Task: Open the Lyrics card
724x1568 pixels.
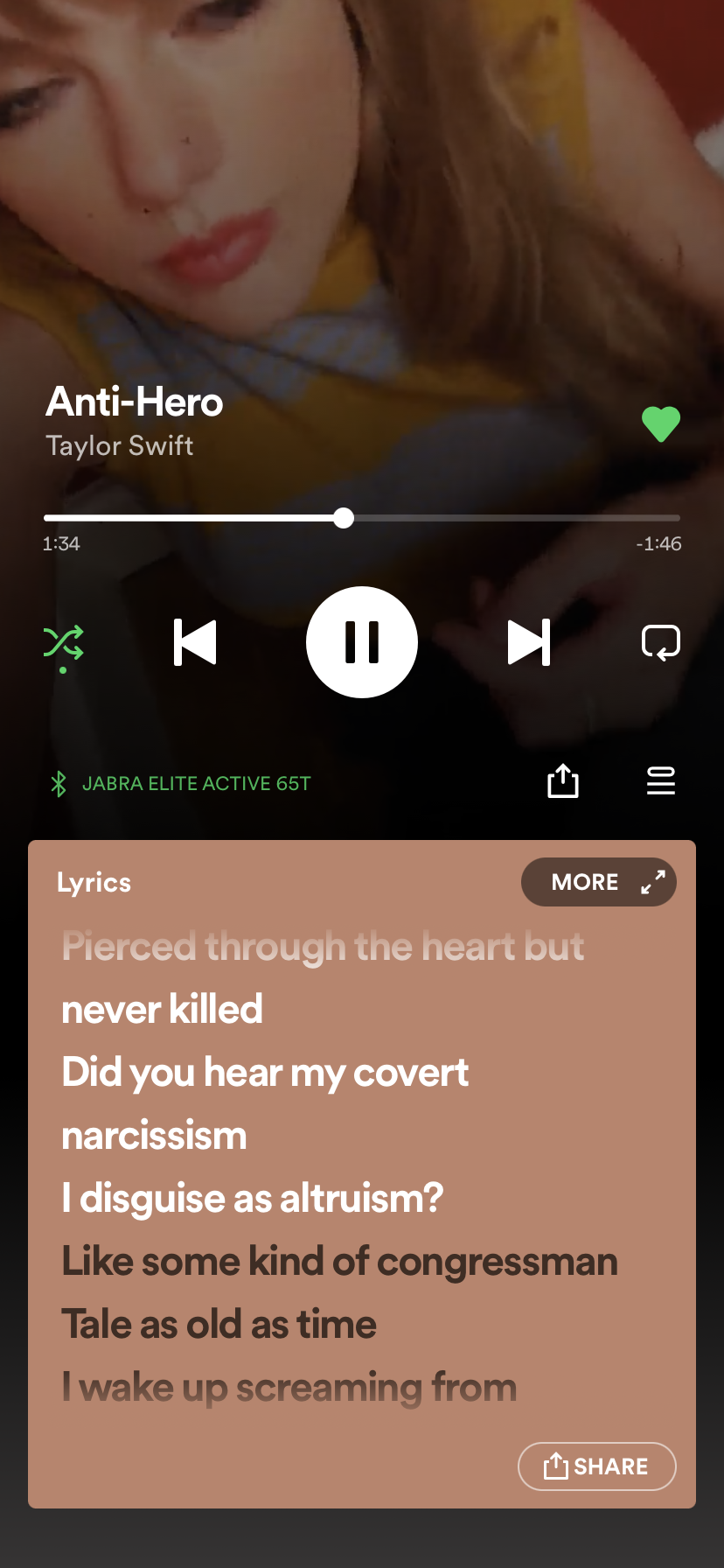Action: 94,883
